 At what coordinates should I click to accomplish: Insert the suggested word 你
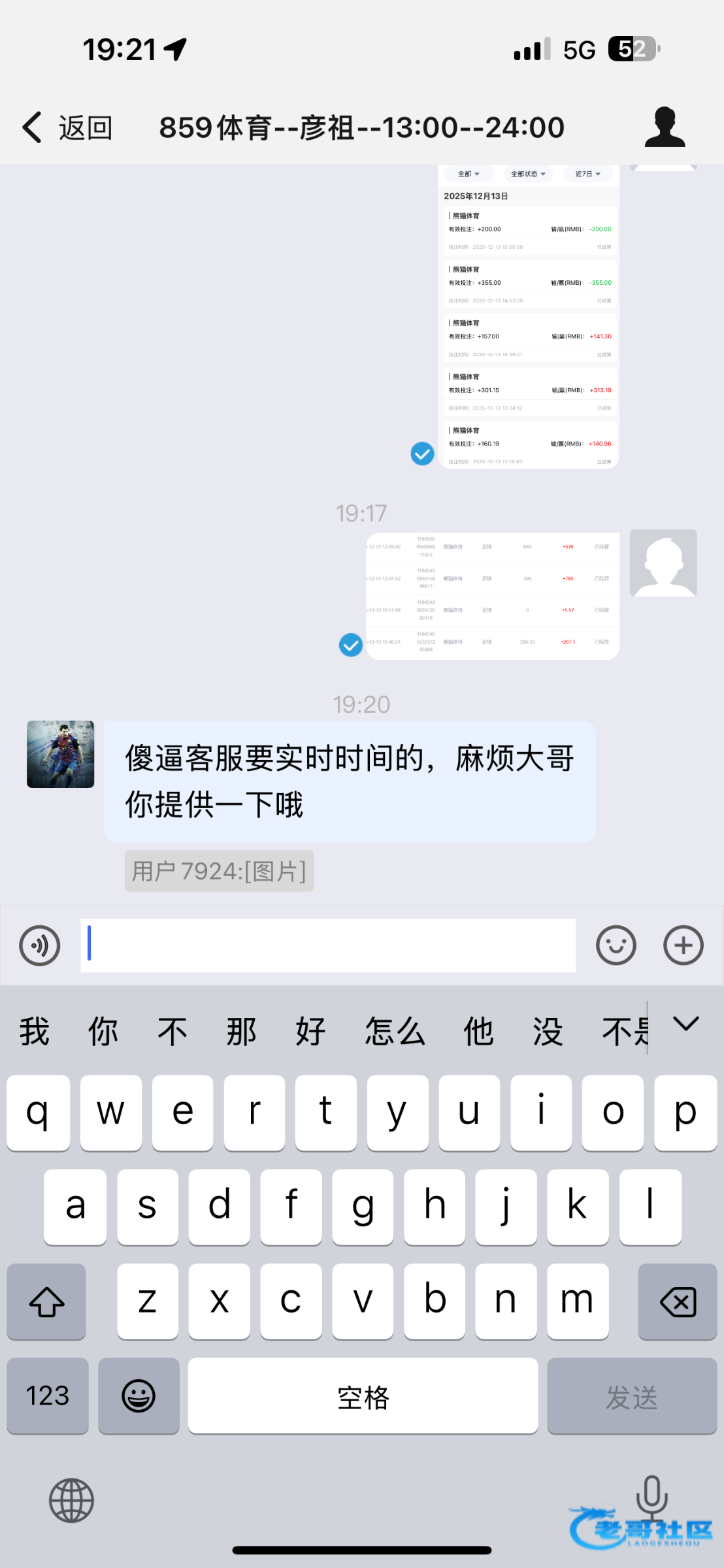point(103,1032)
